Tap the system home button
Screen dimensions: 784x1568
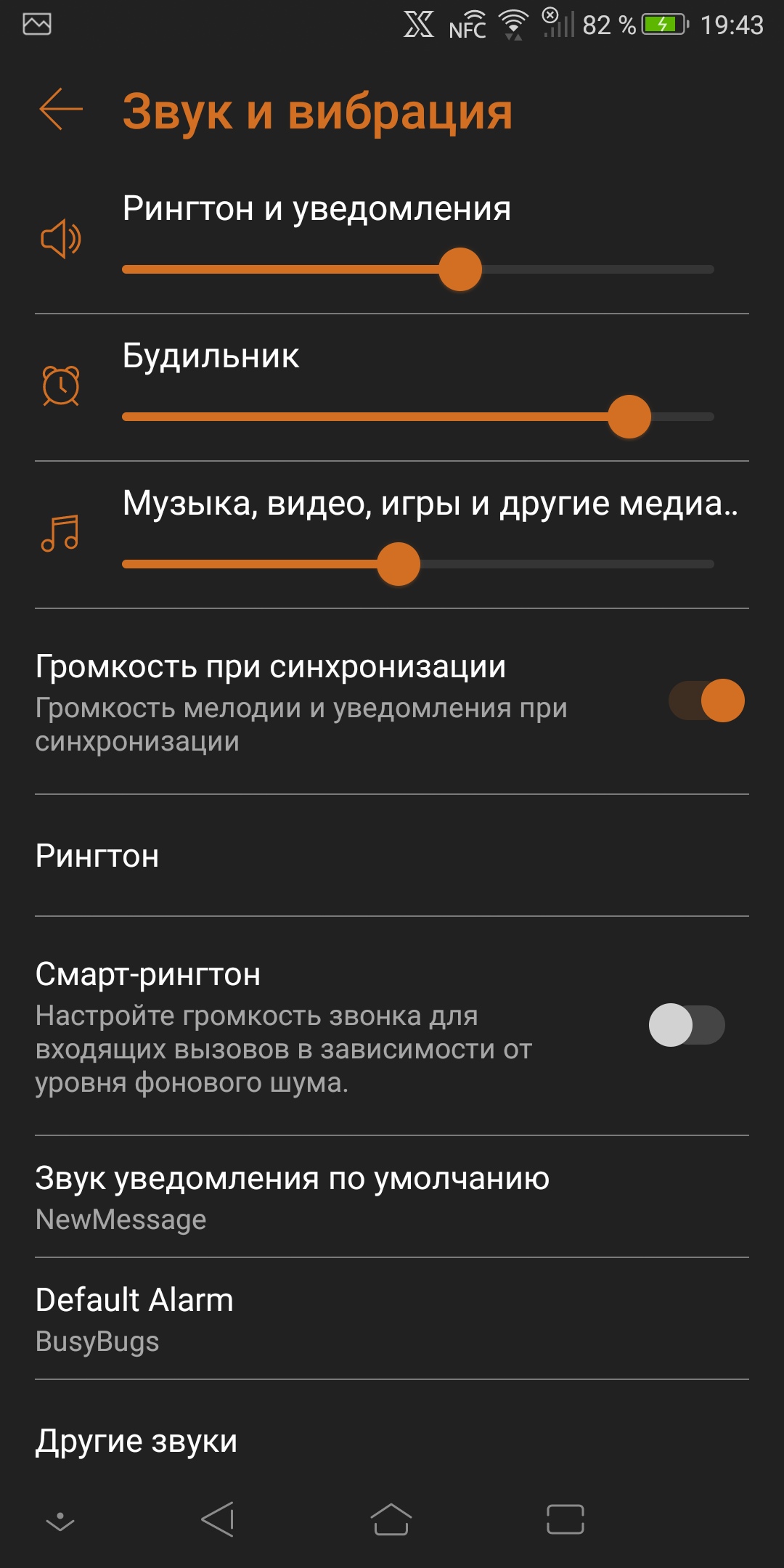pos(391,1519)
